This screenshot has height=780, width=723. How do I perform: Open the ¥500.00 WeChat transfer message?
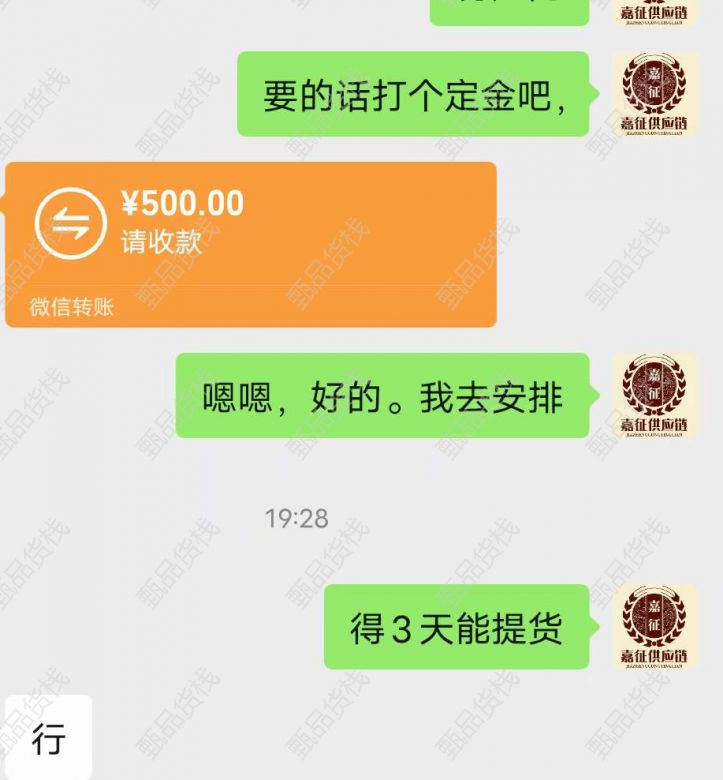coord(250,243)
